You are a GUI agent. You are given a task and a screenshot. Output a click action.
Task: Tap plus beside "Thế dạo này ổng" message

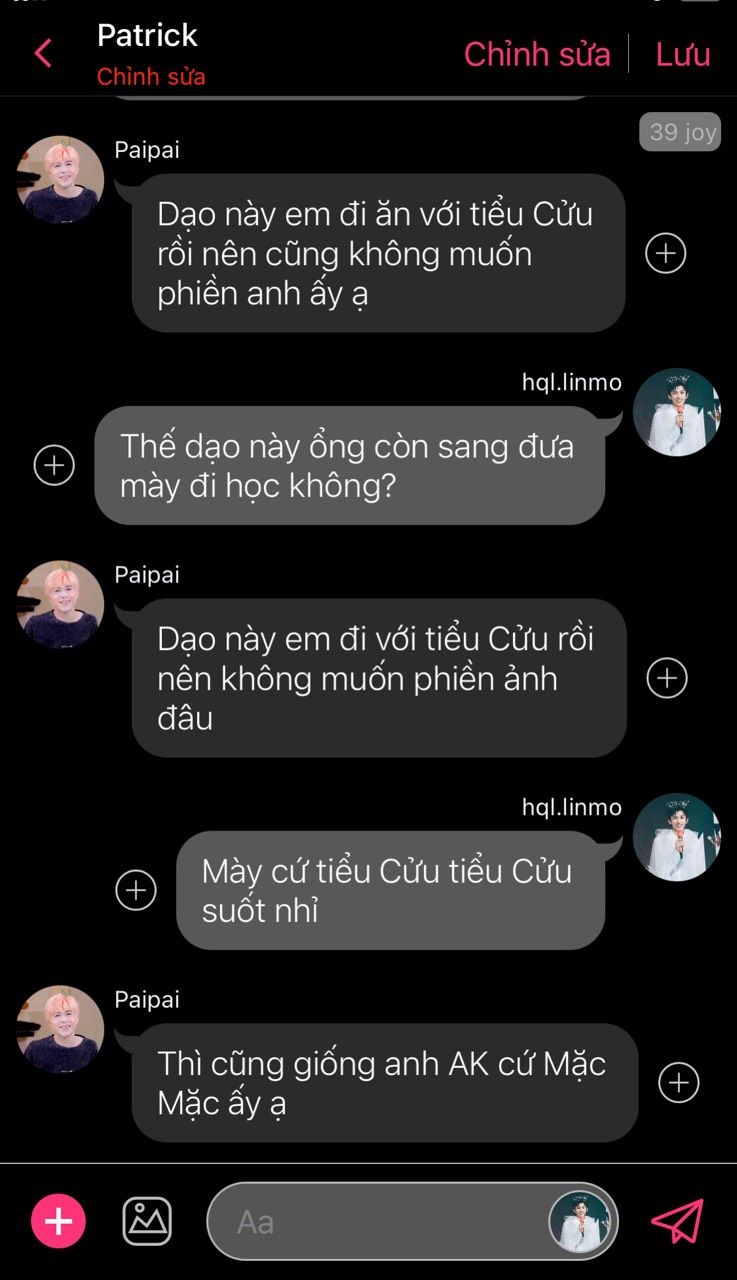click(x=54, y=465)
